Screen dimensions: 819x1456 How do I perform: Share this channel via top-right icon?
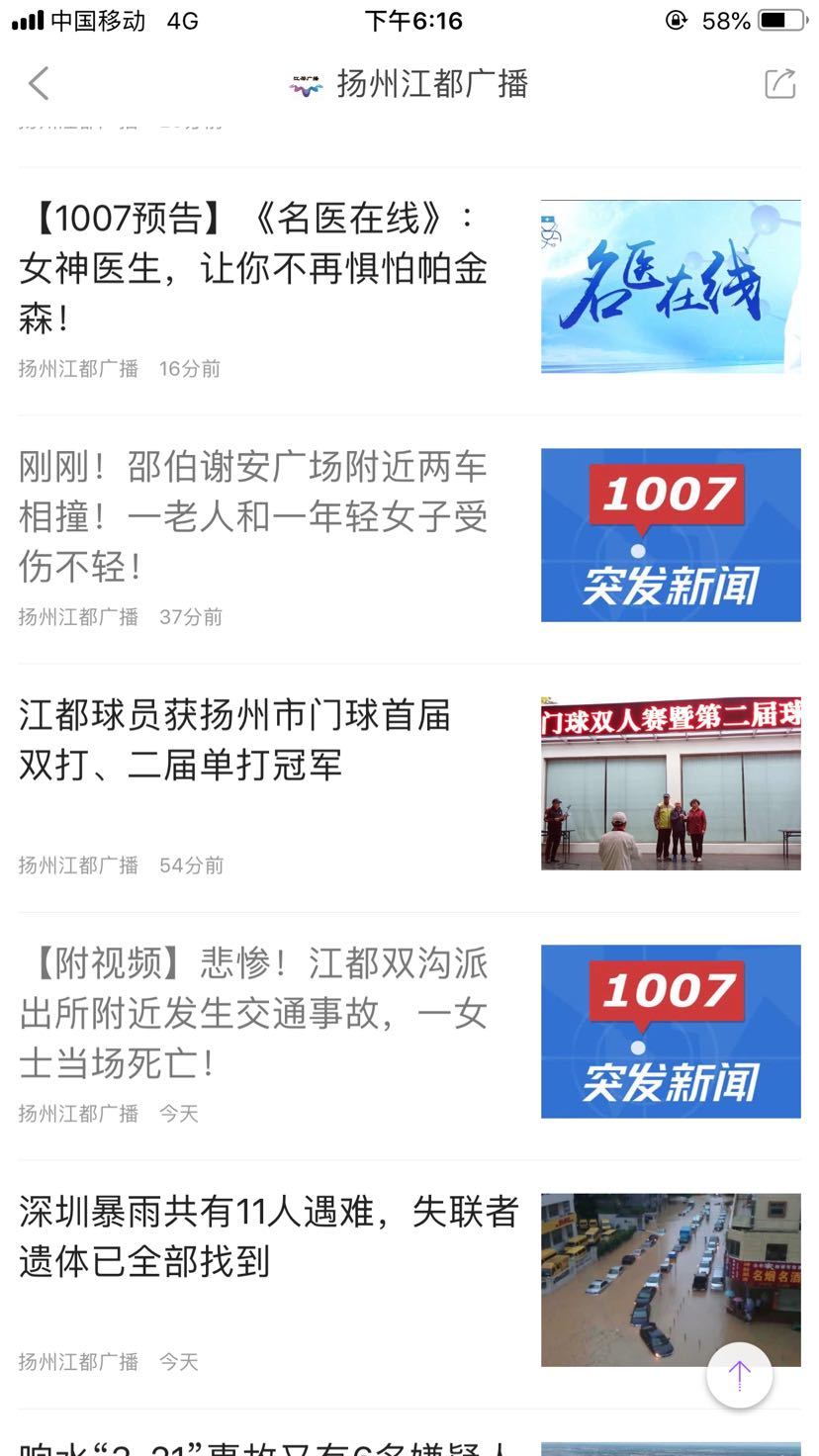click(779, 84)
